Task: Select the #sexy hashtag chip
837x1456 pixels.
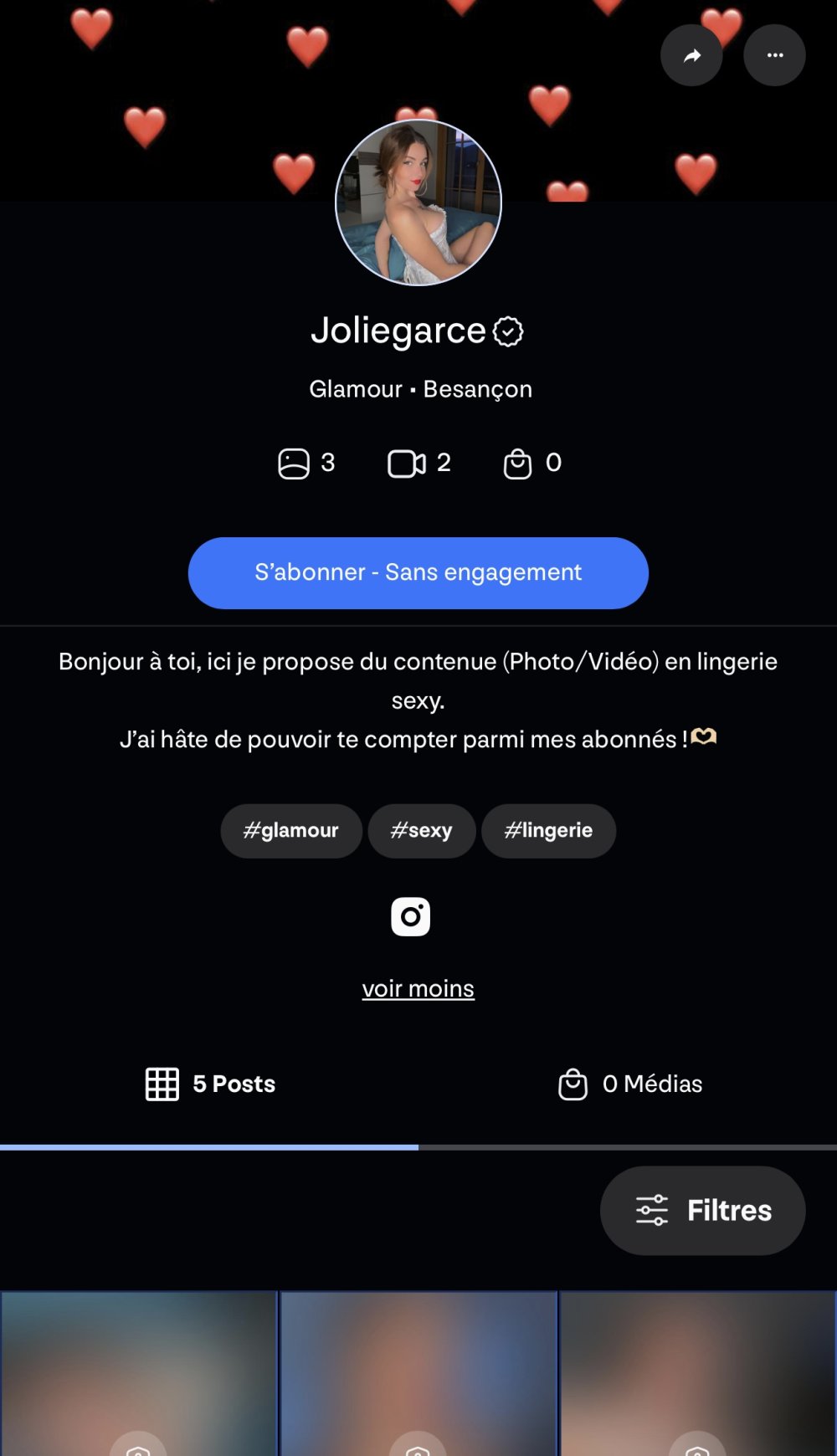Action: click(422, 831)
